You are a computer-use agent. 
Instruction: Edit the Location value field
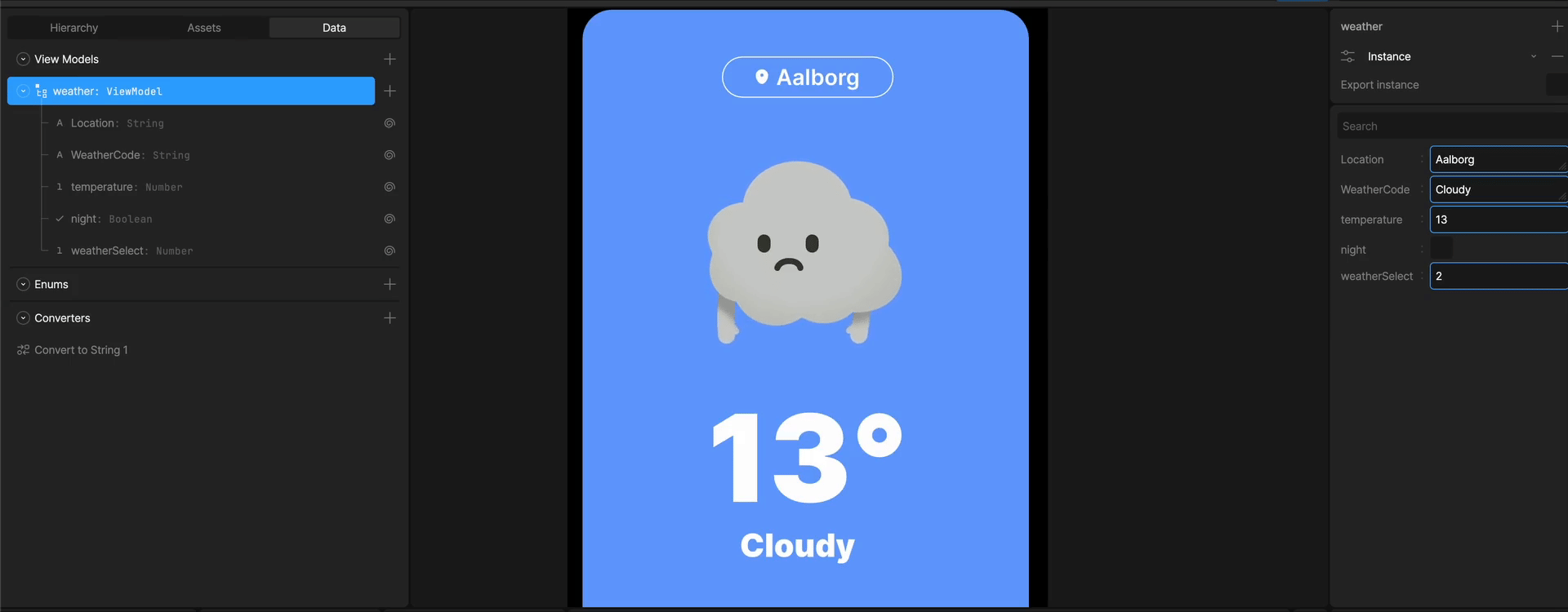[1496, 160]
